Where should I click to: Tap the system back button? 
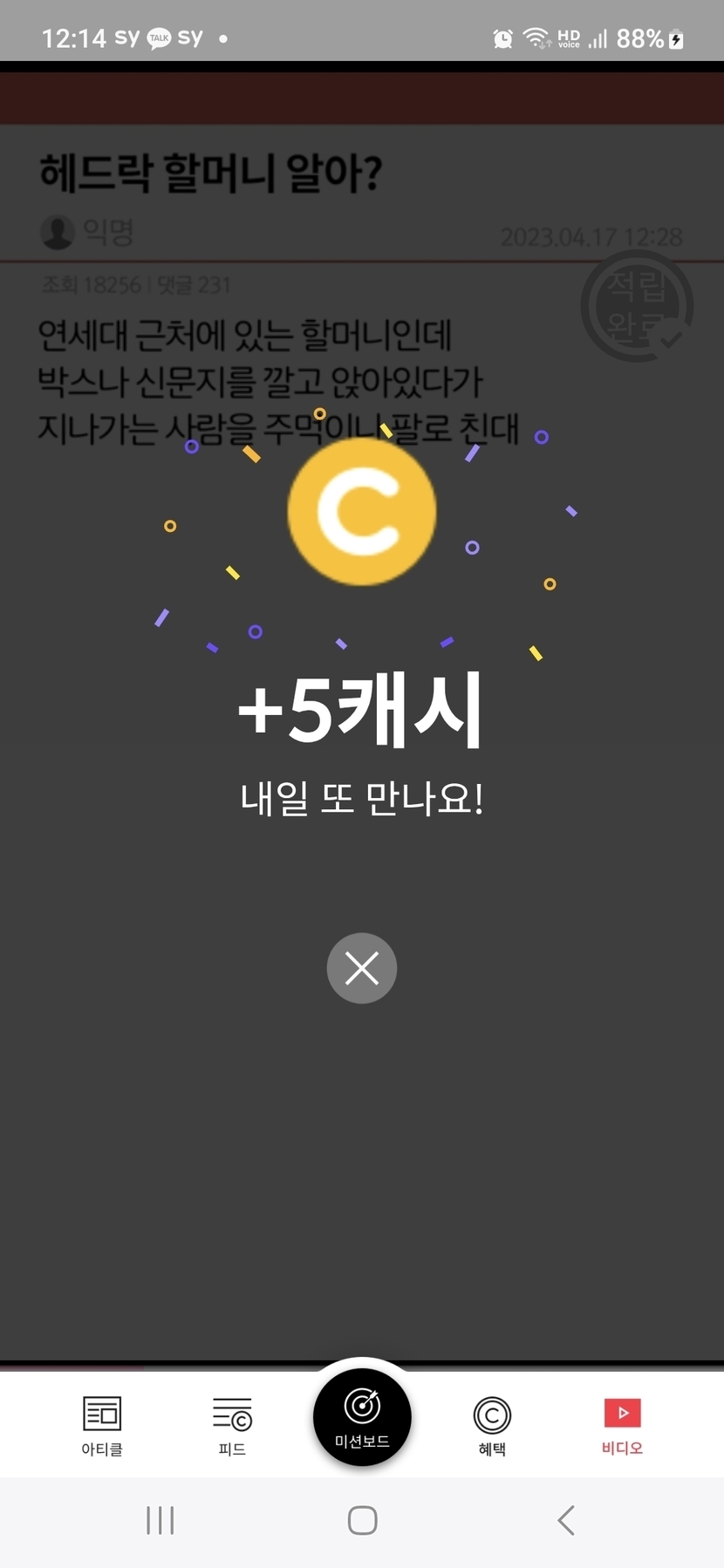click(x=566, y=1520)
